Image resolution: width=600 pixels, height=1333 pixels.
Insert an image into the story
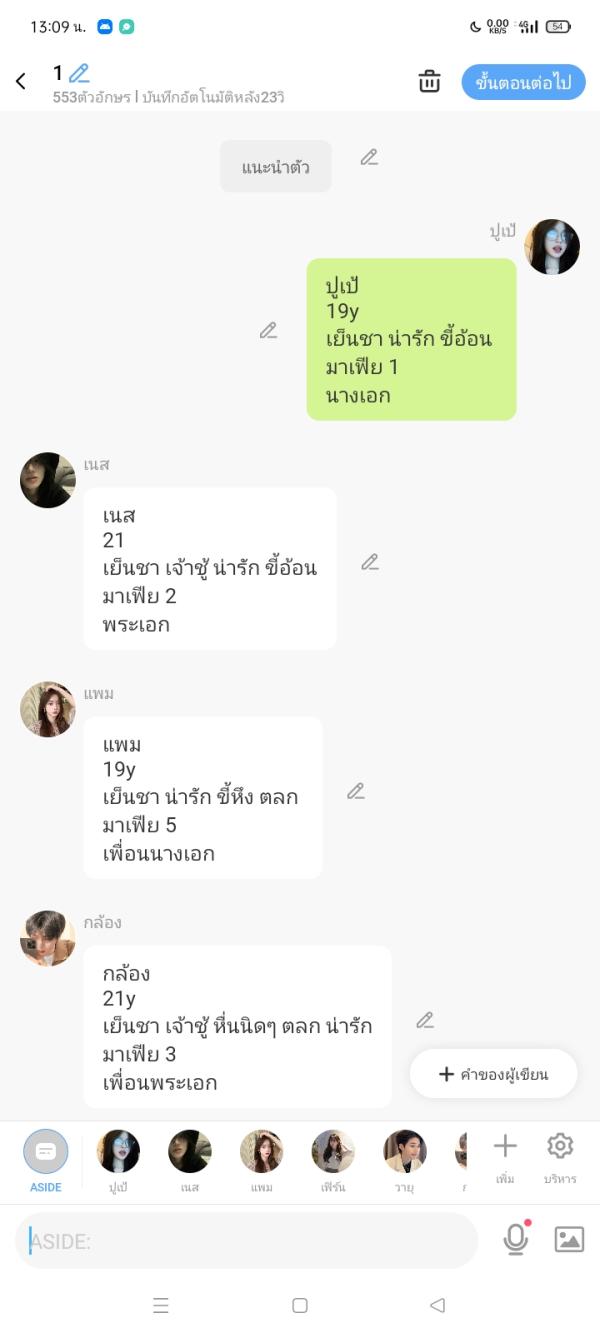[569, 1240]
